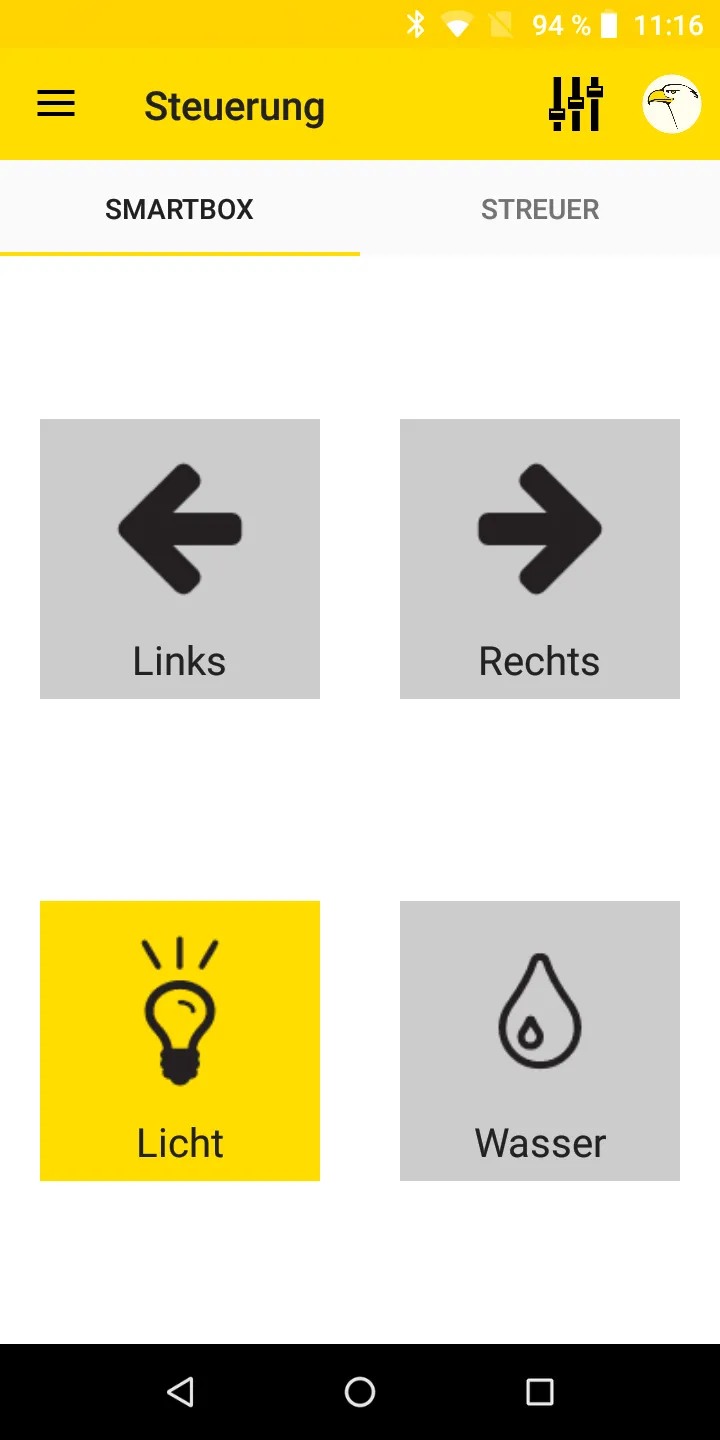Switch to the Streuer tab
Image resolution: width=720 pixels, height=1440 pixels.
[540, 209]
